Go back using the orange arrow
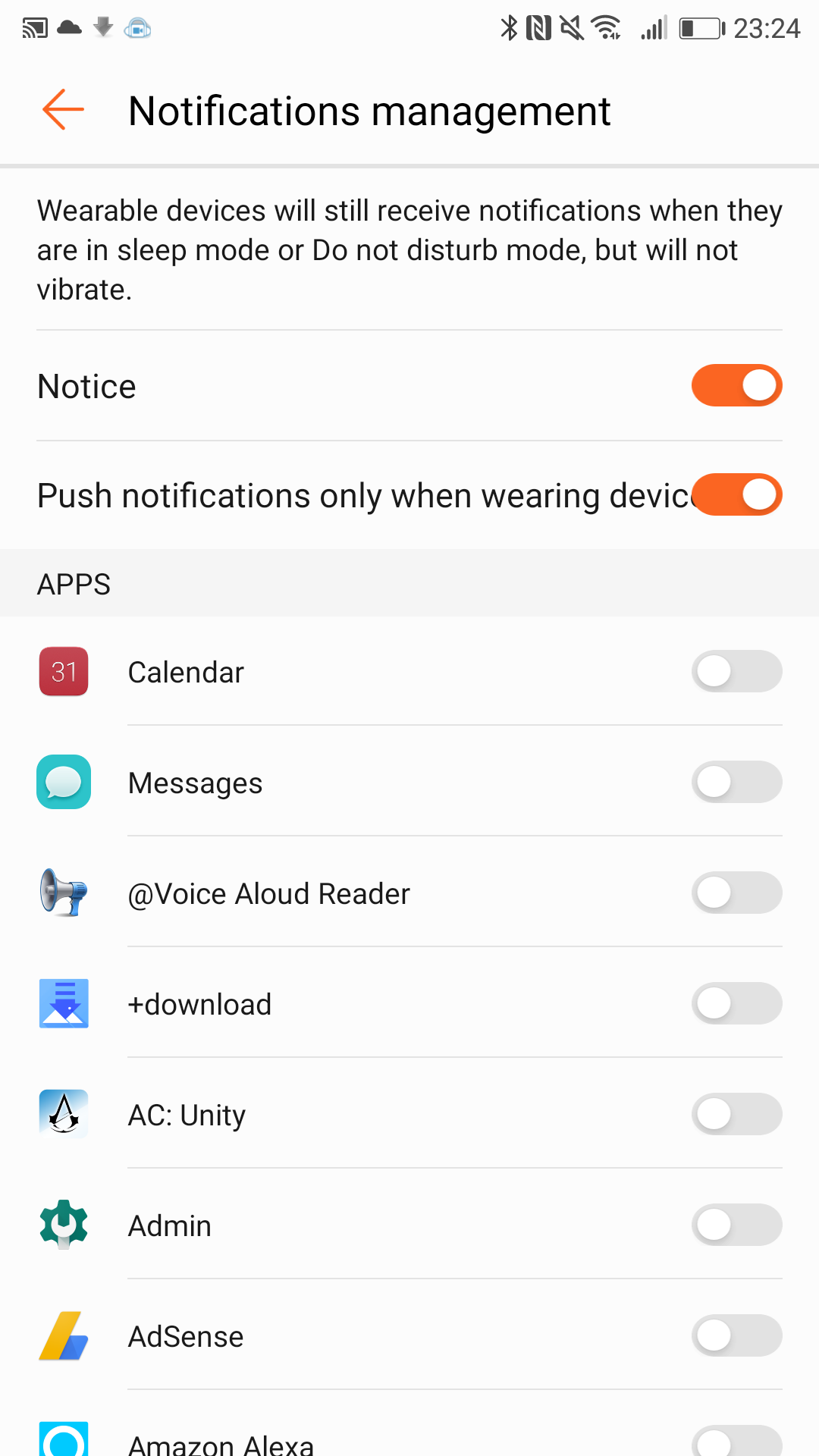The width and height of the screenshot is (819, 1456). coord(63,110)
